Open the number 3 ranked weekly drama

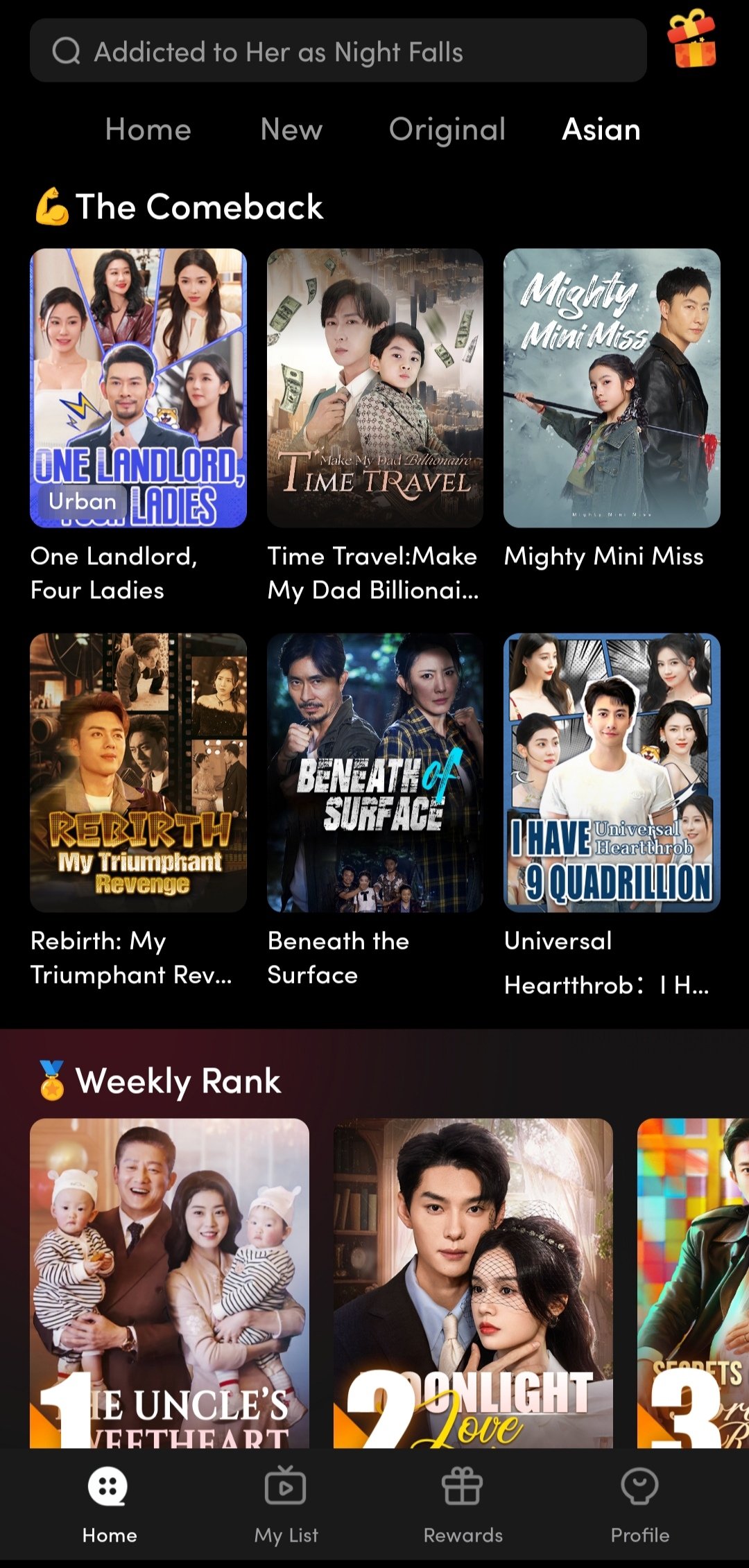coord(694,1282)
